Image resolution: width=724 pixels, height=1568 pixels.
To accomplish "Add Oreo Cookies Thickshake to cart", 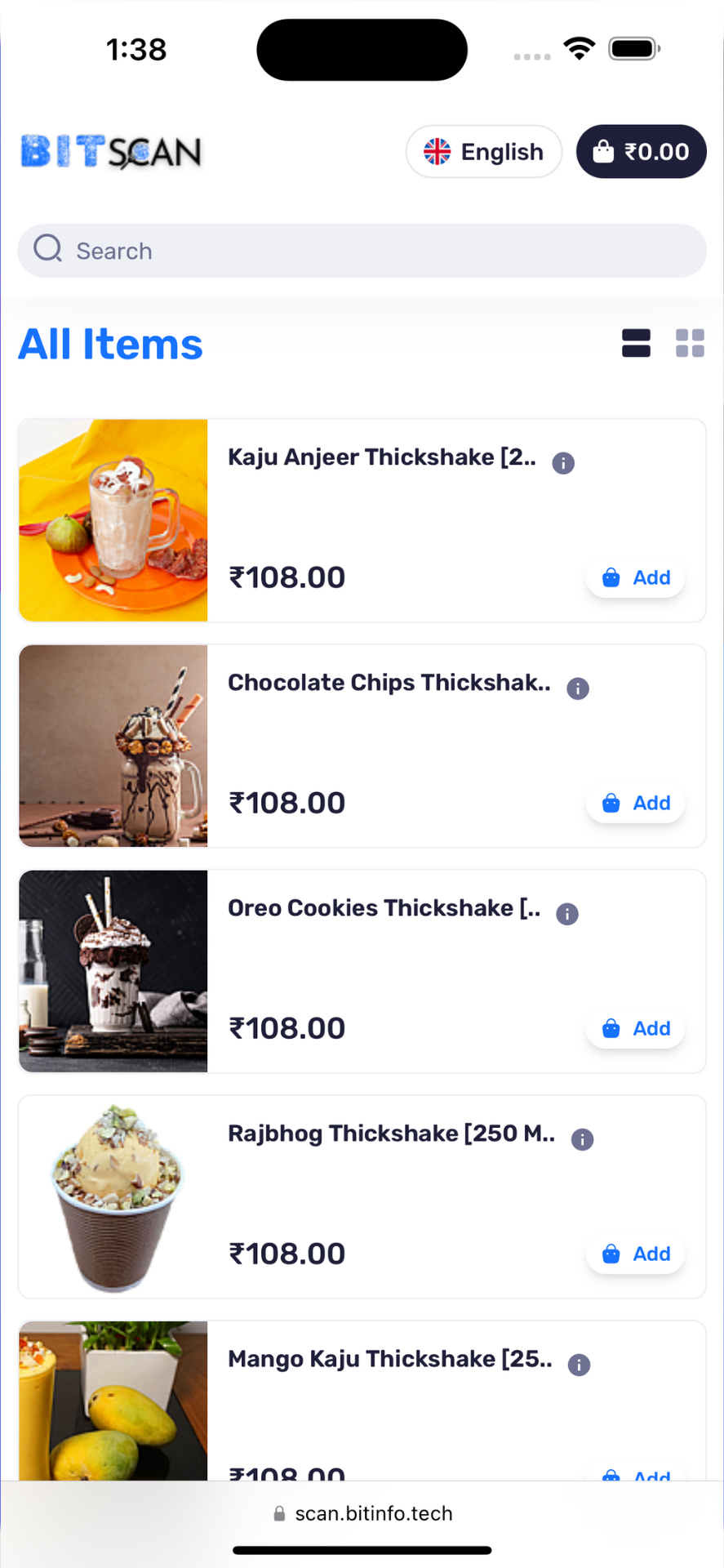I will tap(635, 1029).
